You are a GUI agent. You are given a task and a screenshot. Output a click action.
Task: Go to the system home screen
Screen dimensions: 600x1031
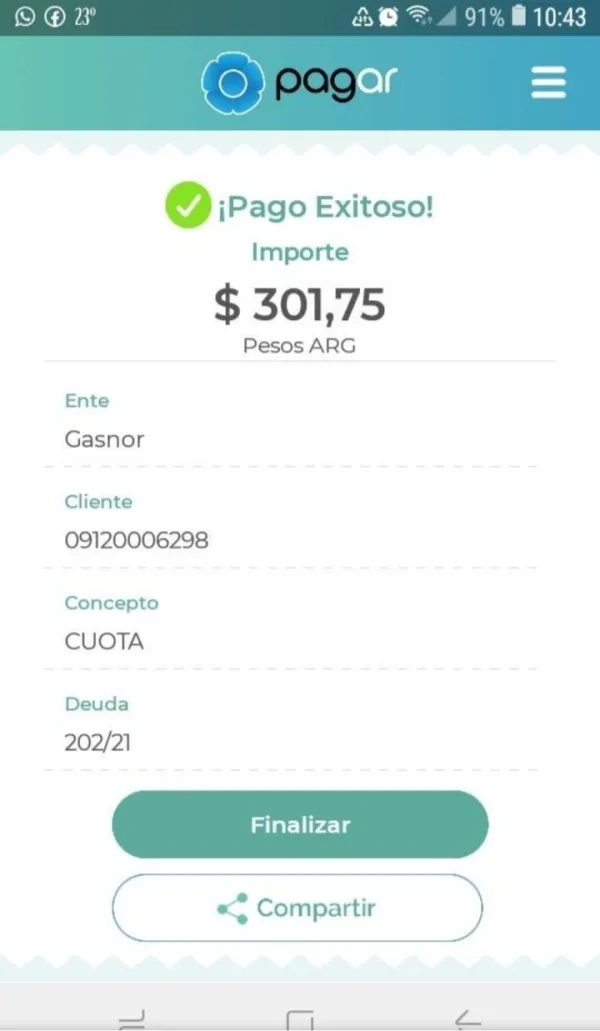tap(300, 1020)
